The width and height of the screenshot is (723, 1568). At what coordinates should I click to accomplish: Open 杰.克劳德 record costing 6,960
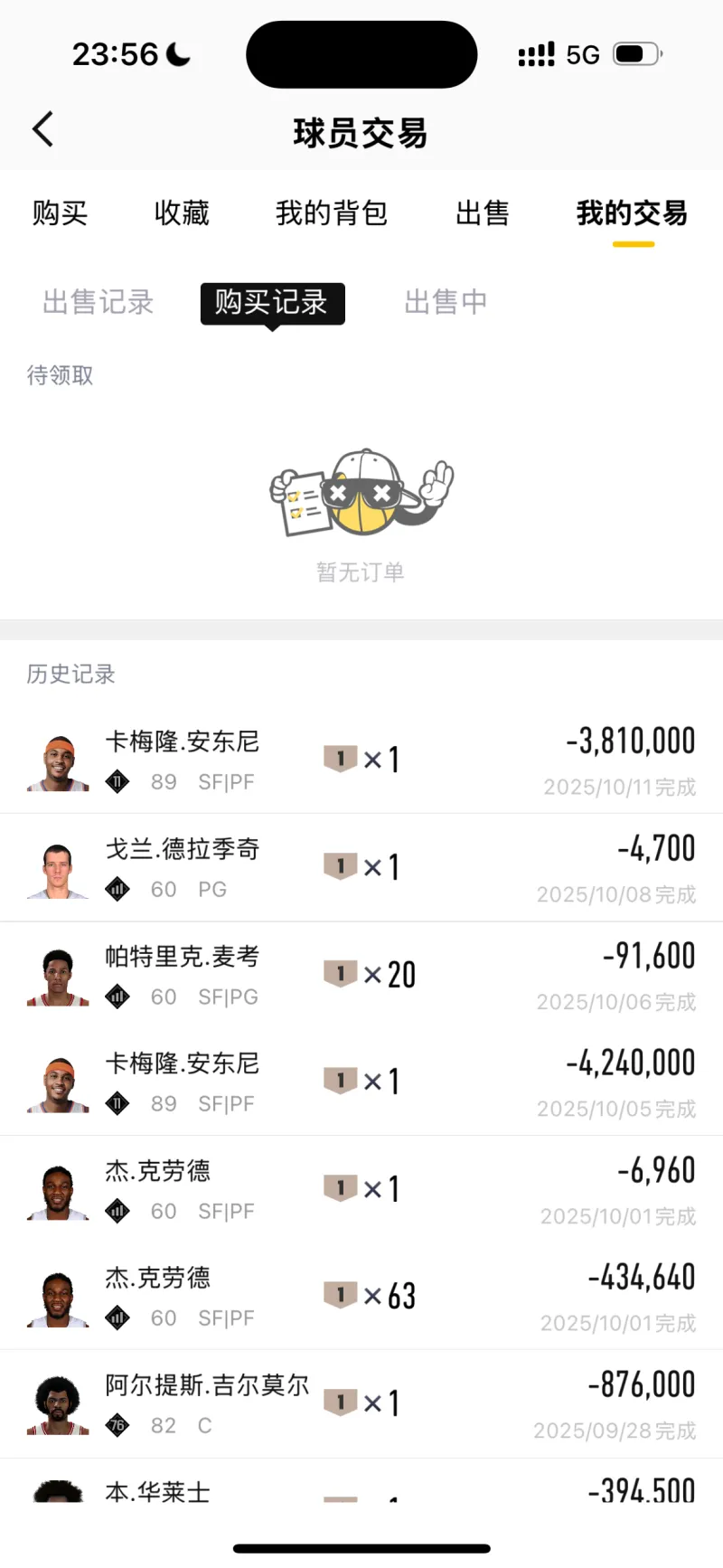[361, 1189]
